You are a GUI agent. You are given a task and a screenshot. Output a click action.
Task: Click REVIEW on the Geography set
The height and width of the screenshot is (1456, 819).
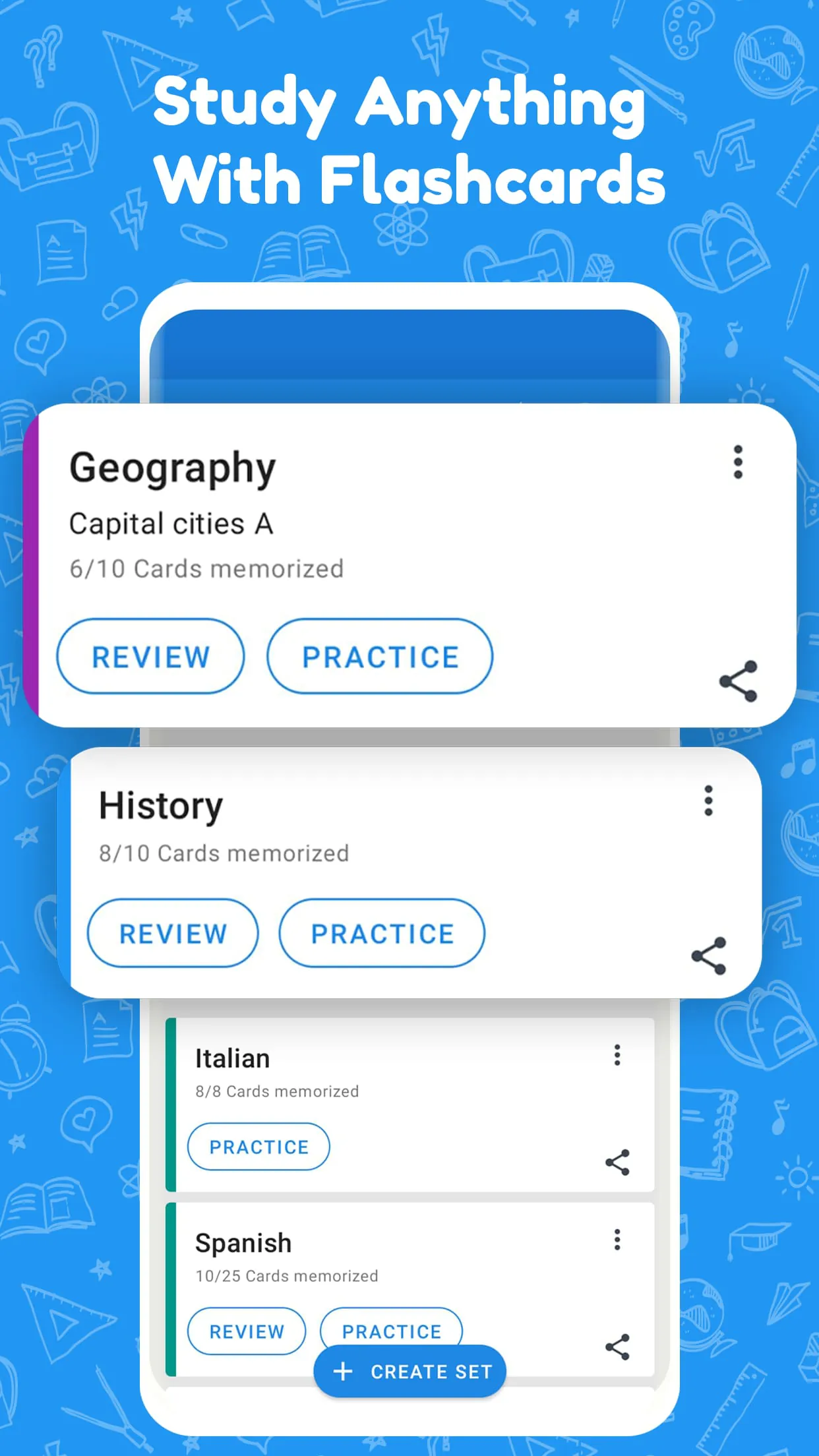point(150,656)
